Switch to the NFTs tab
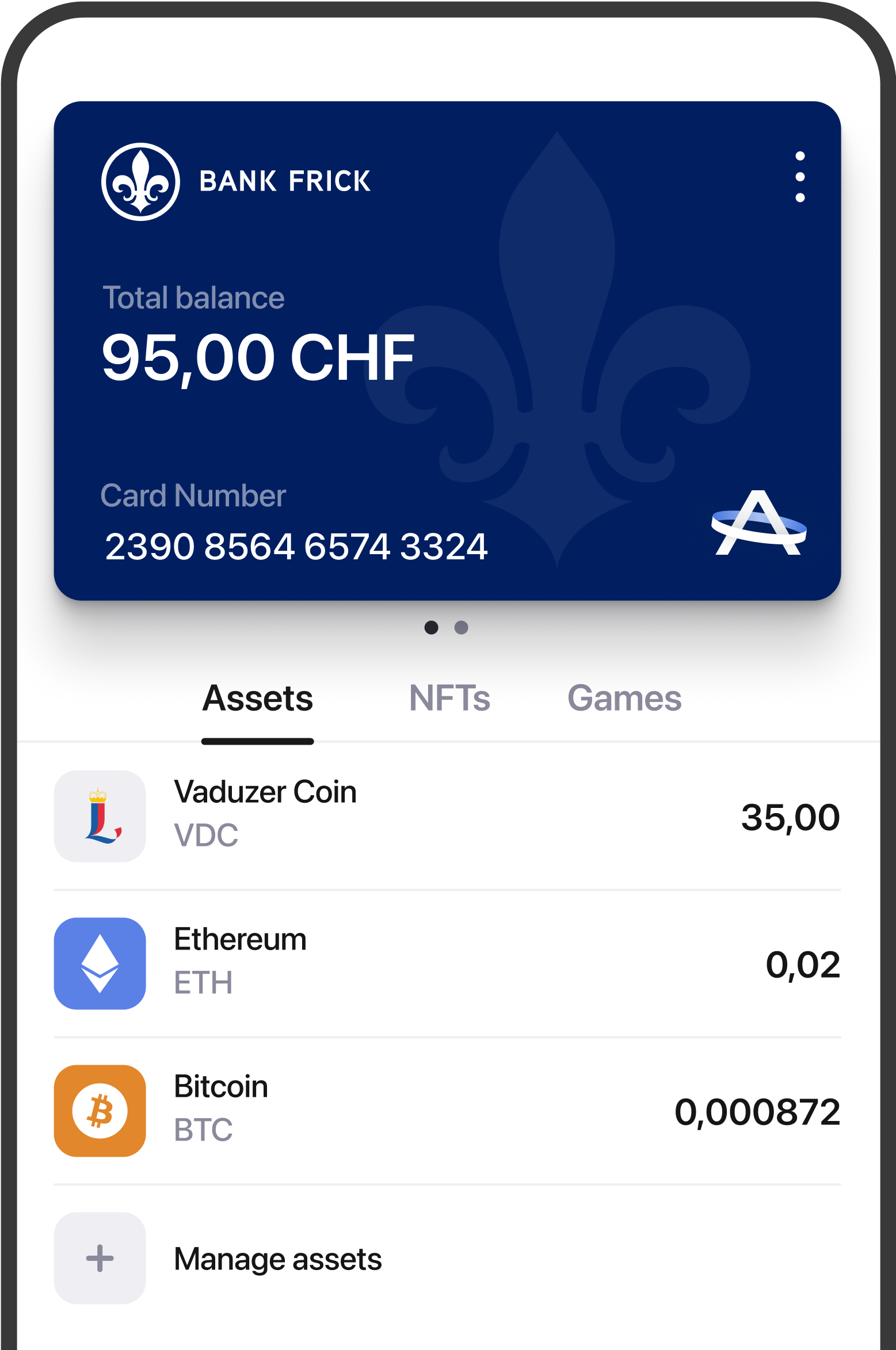This screenshot has height=1350, width=896. click(449, 698)
